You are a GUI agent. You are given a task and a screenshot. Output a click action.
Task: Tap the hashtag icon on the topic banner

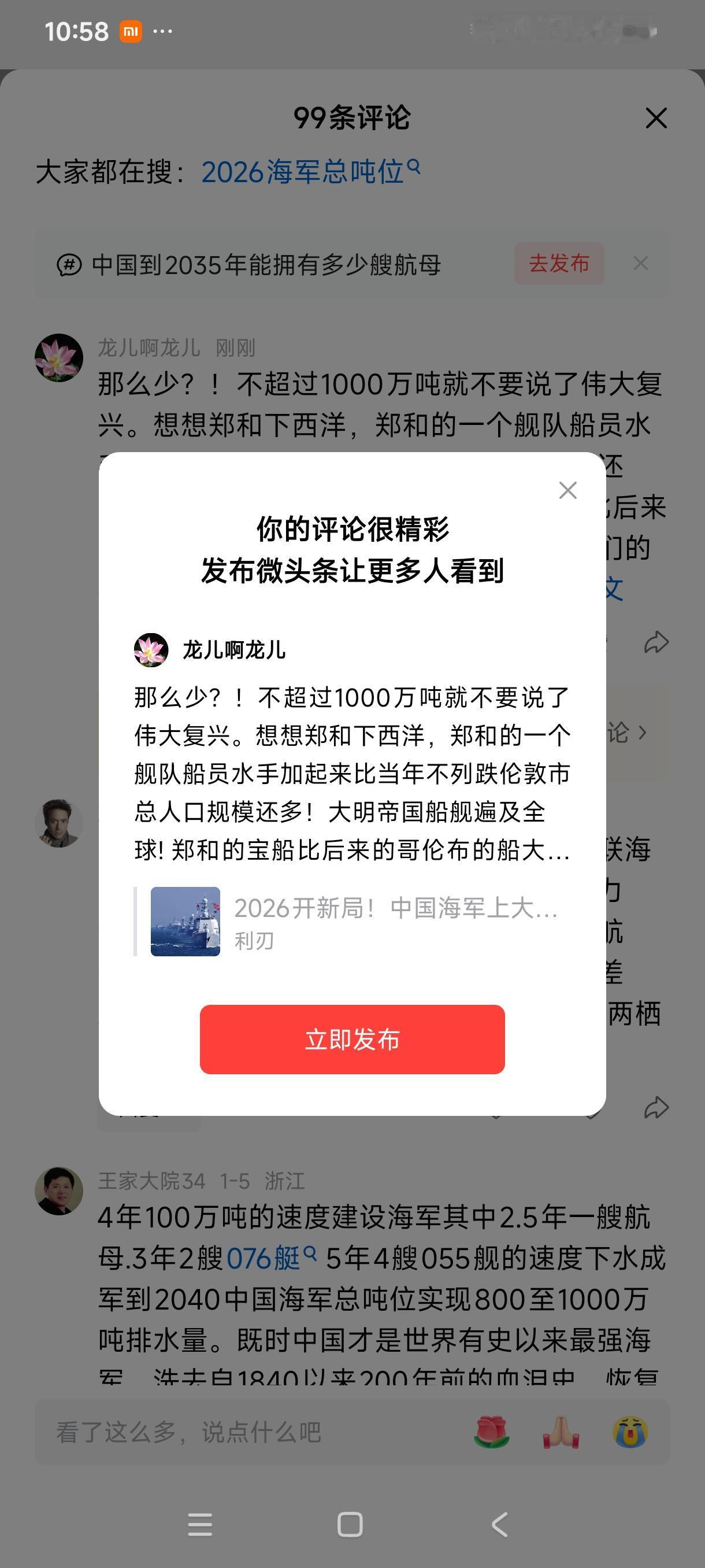click(x=68, y=264)
